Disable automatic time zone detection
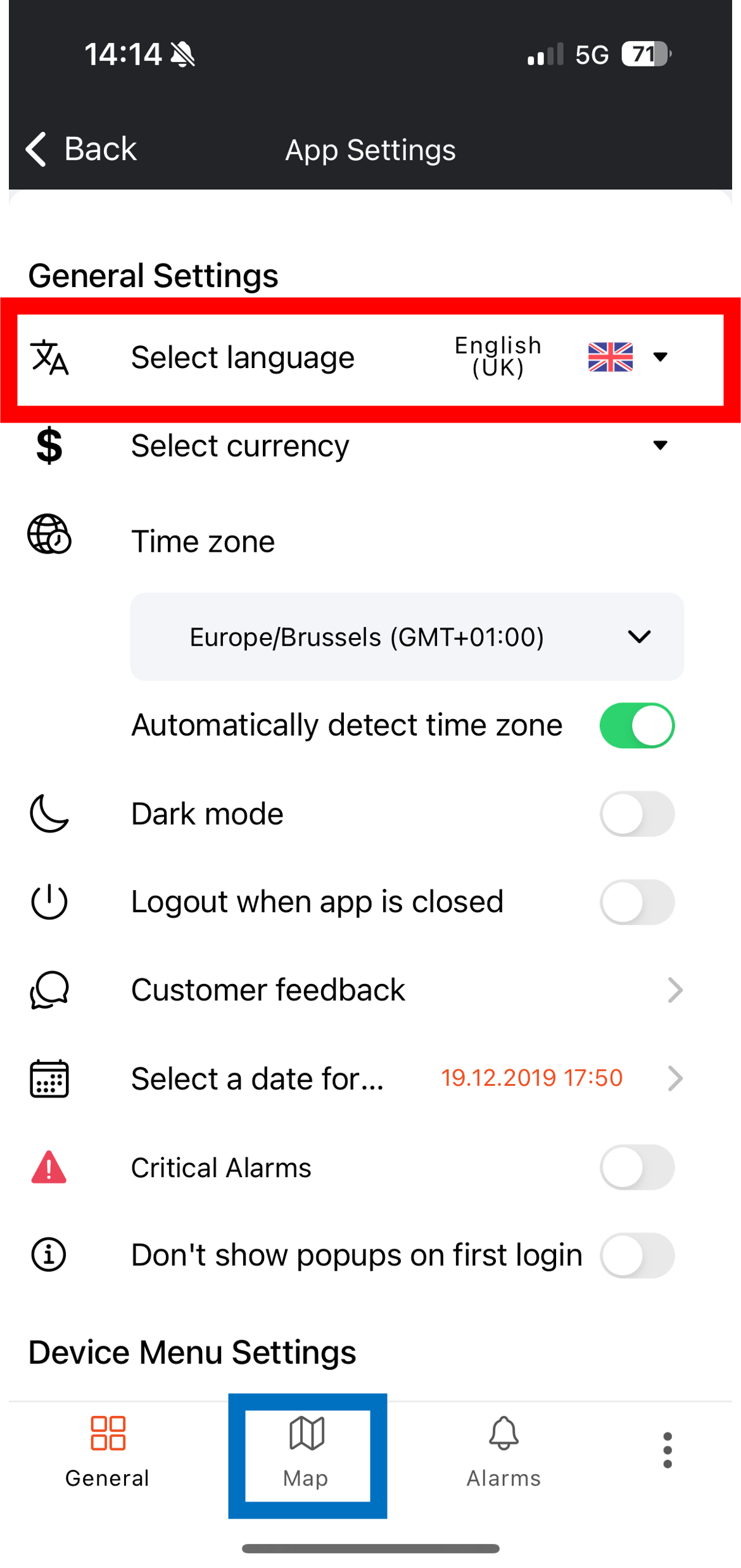741x1568 pixels. coord(637,725)
